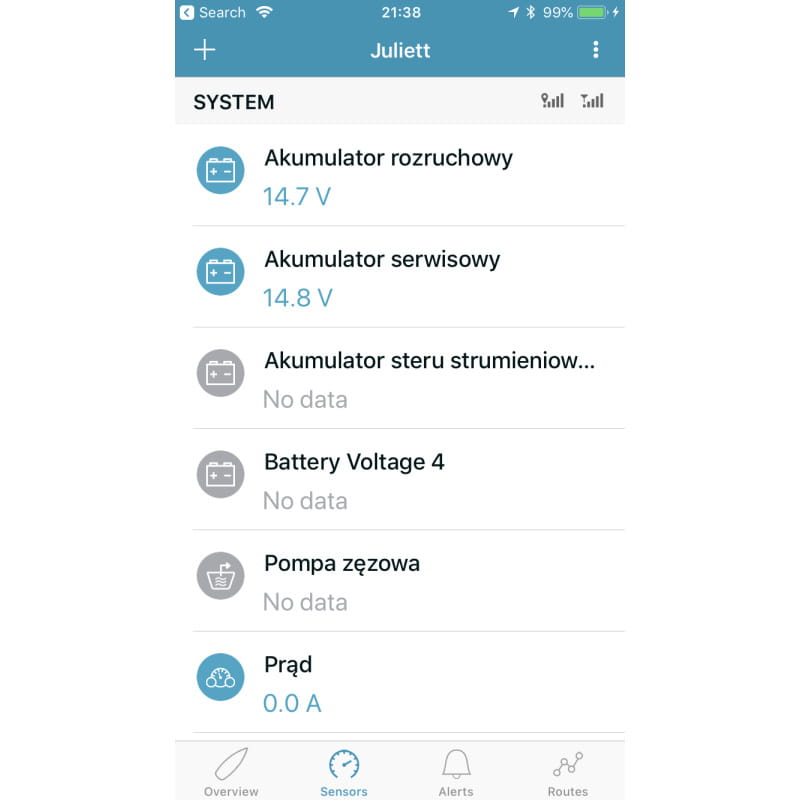Open Battery Voltage 4 sensor

pos(400,480)
